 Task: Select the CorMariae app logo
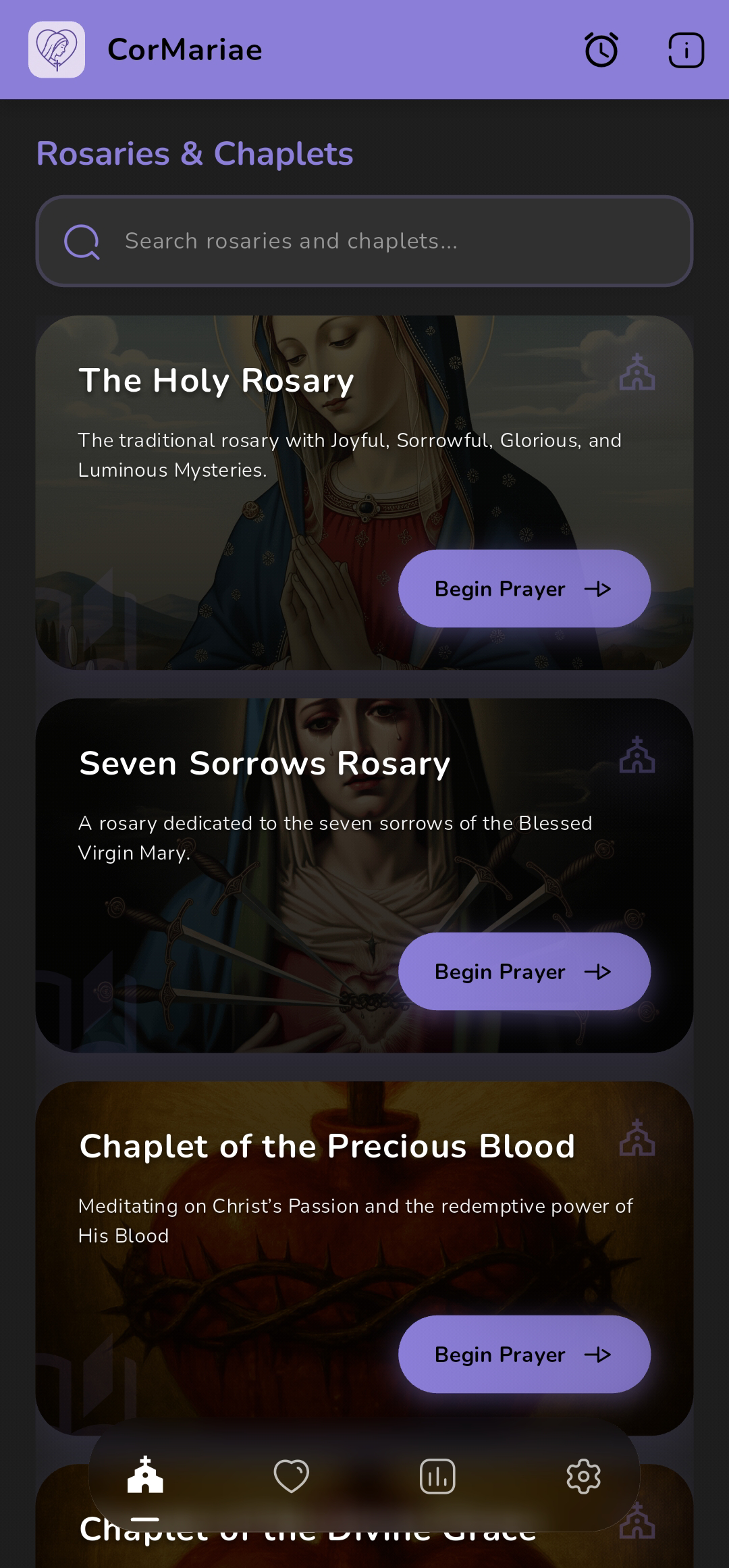click(x=58, y=49)
